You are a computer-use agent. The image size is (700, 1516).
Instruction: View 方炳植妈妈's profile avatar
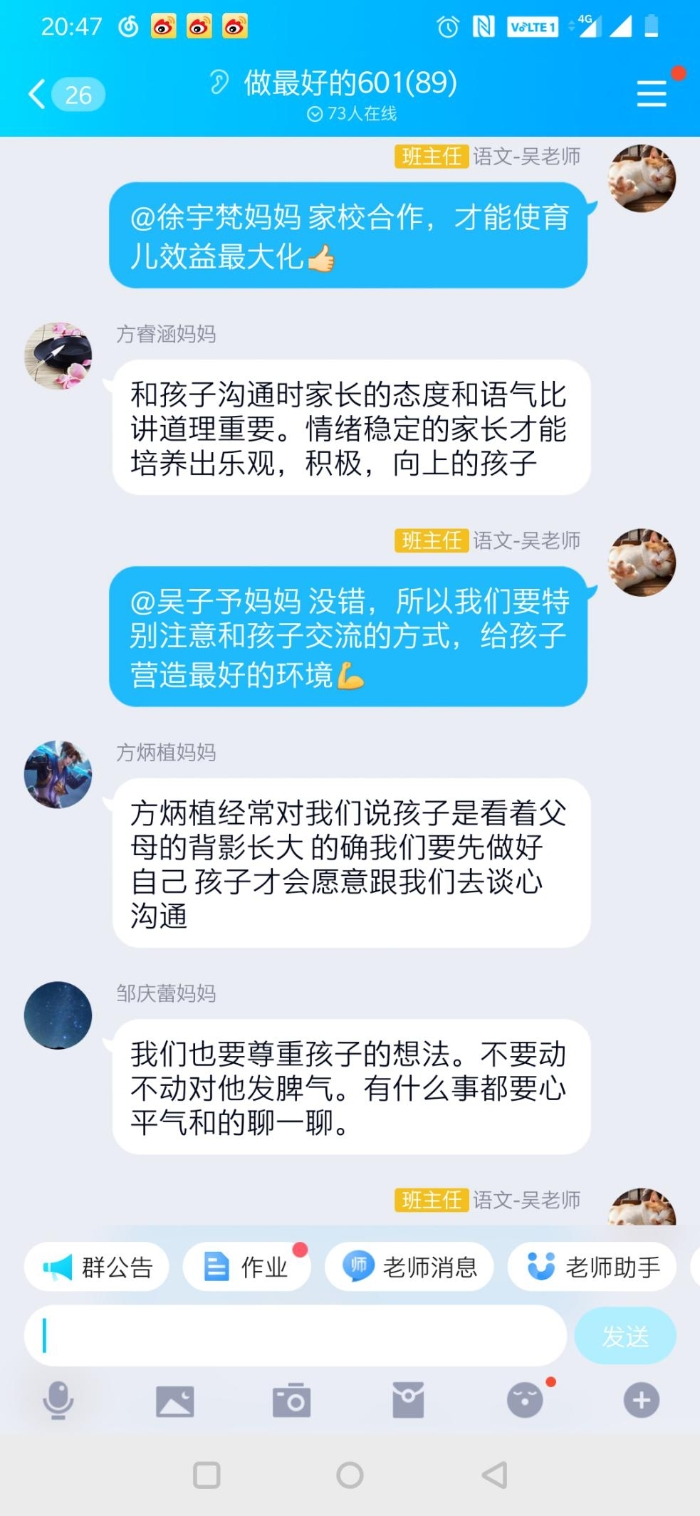pos(58,774)
